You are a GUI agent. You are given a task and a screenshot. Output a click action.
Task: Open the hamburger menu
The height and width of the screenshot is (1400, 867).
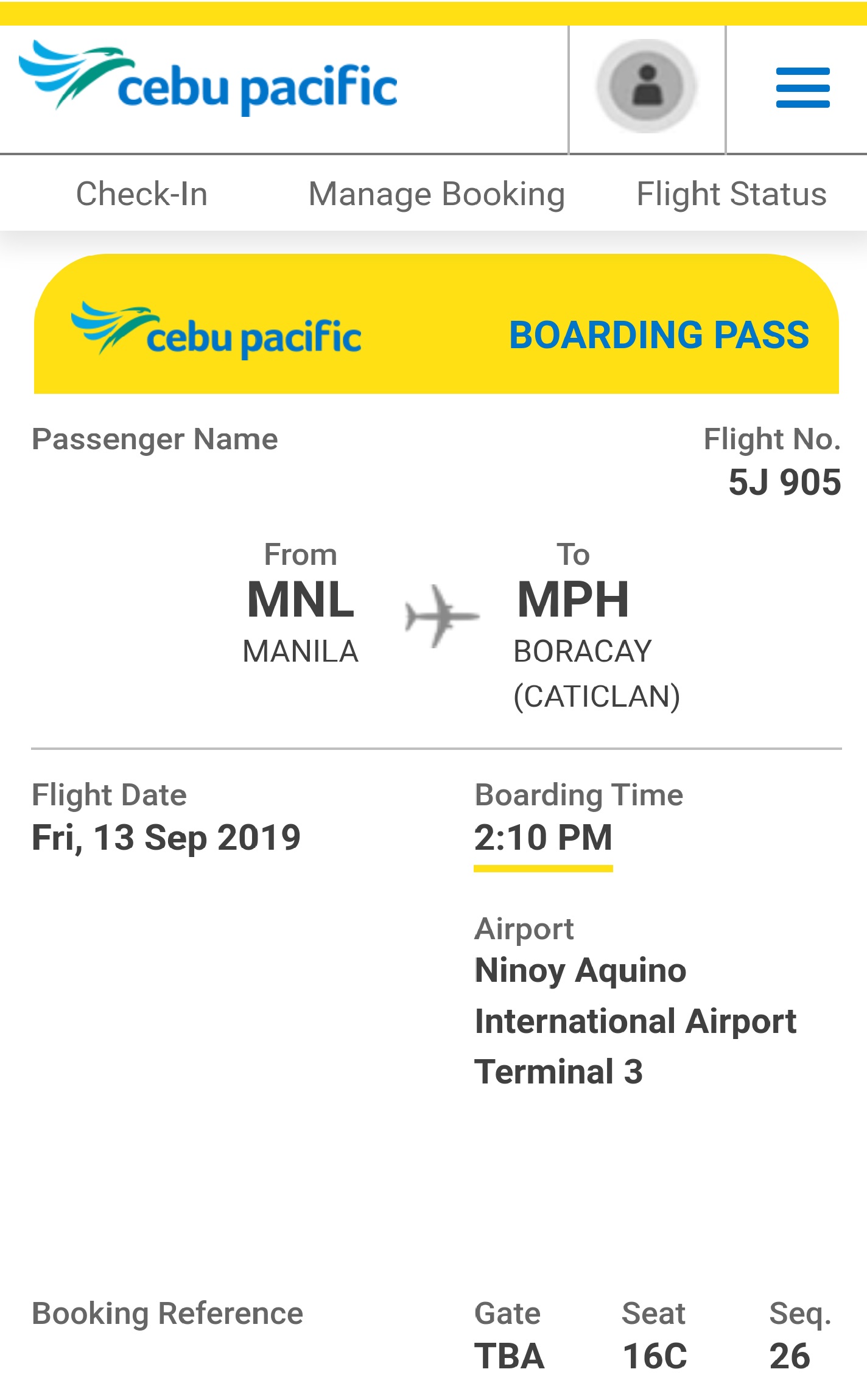pos(802,88)
